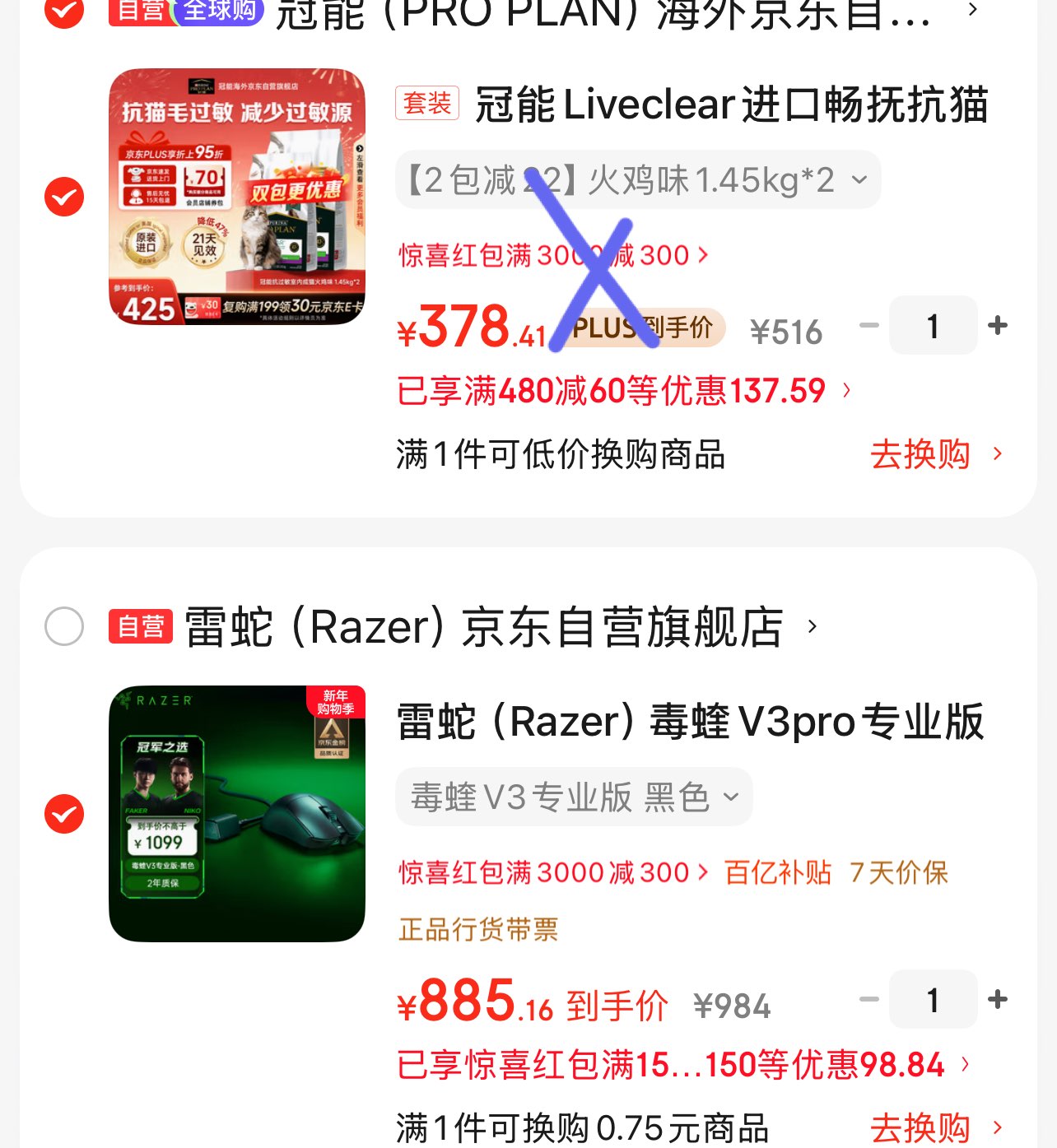
Task: Select the Razer store empty circle checkbox
Action: (63, 626)
